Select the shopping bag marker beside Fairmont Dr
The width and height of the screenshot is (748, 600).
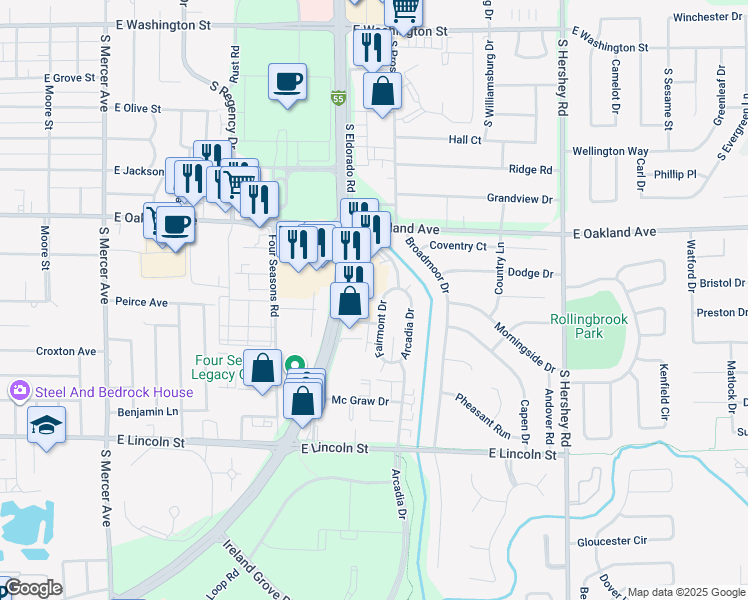[349, 302]
